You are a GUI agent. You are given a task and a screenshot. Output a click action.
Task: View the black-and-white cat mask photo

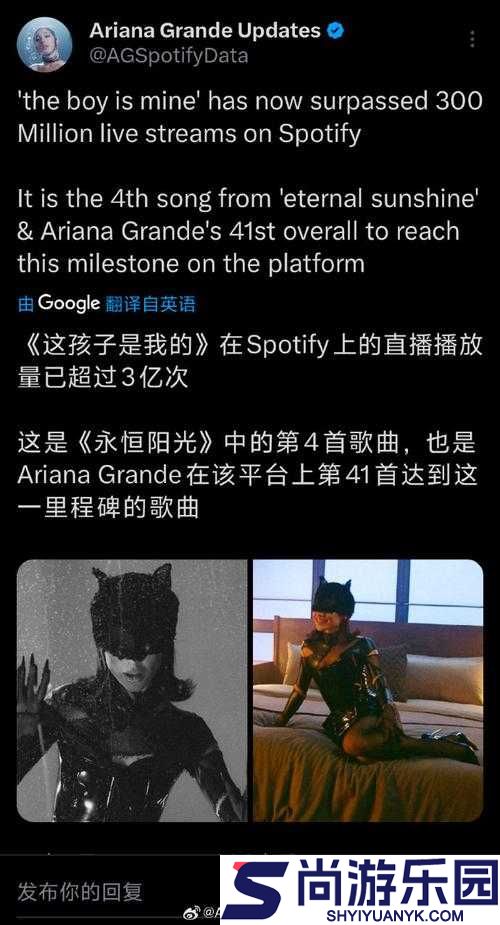coord(132,690)
